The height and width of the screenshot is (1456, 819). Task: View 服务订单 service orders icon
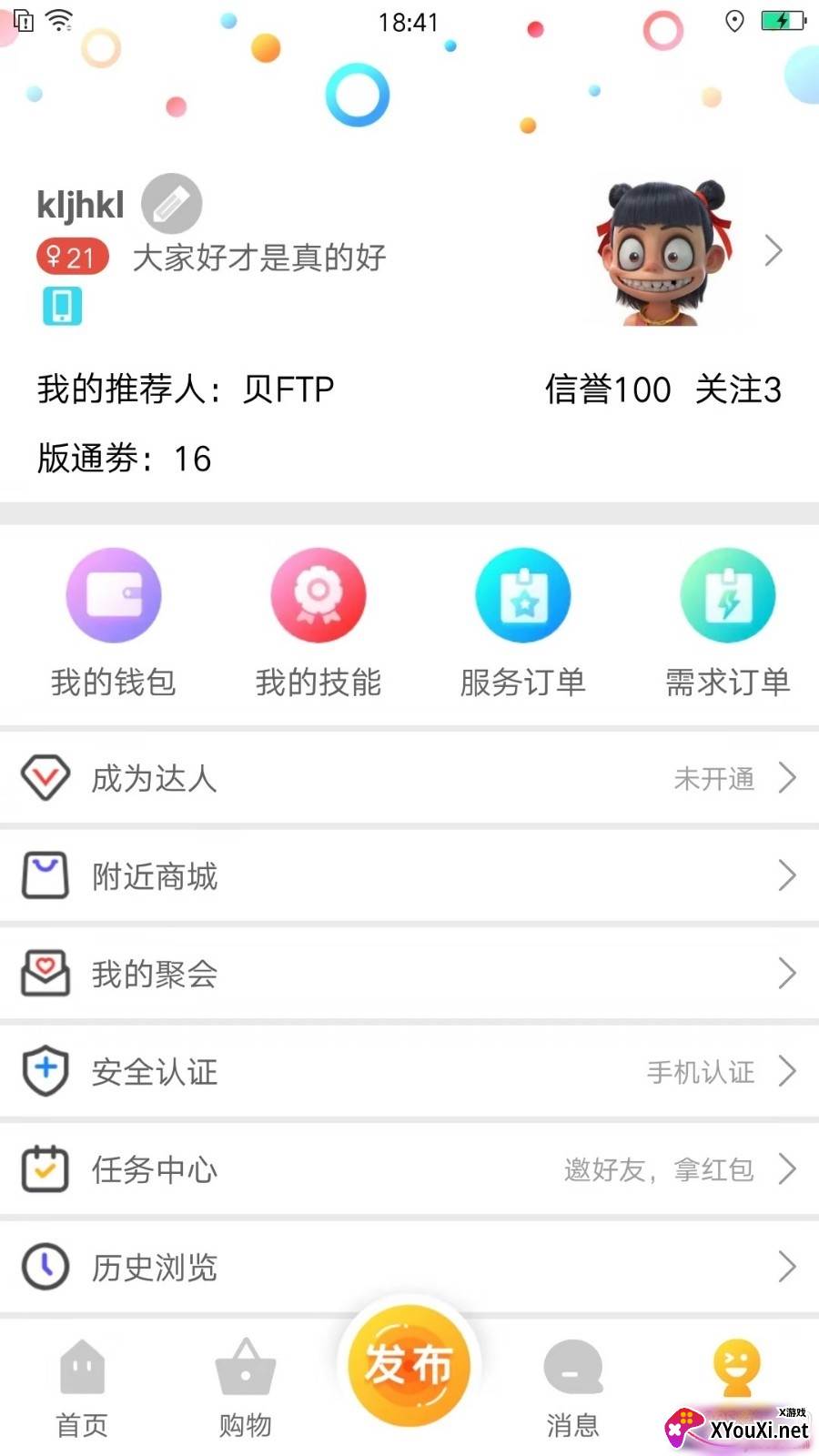(522, 594)
